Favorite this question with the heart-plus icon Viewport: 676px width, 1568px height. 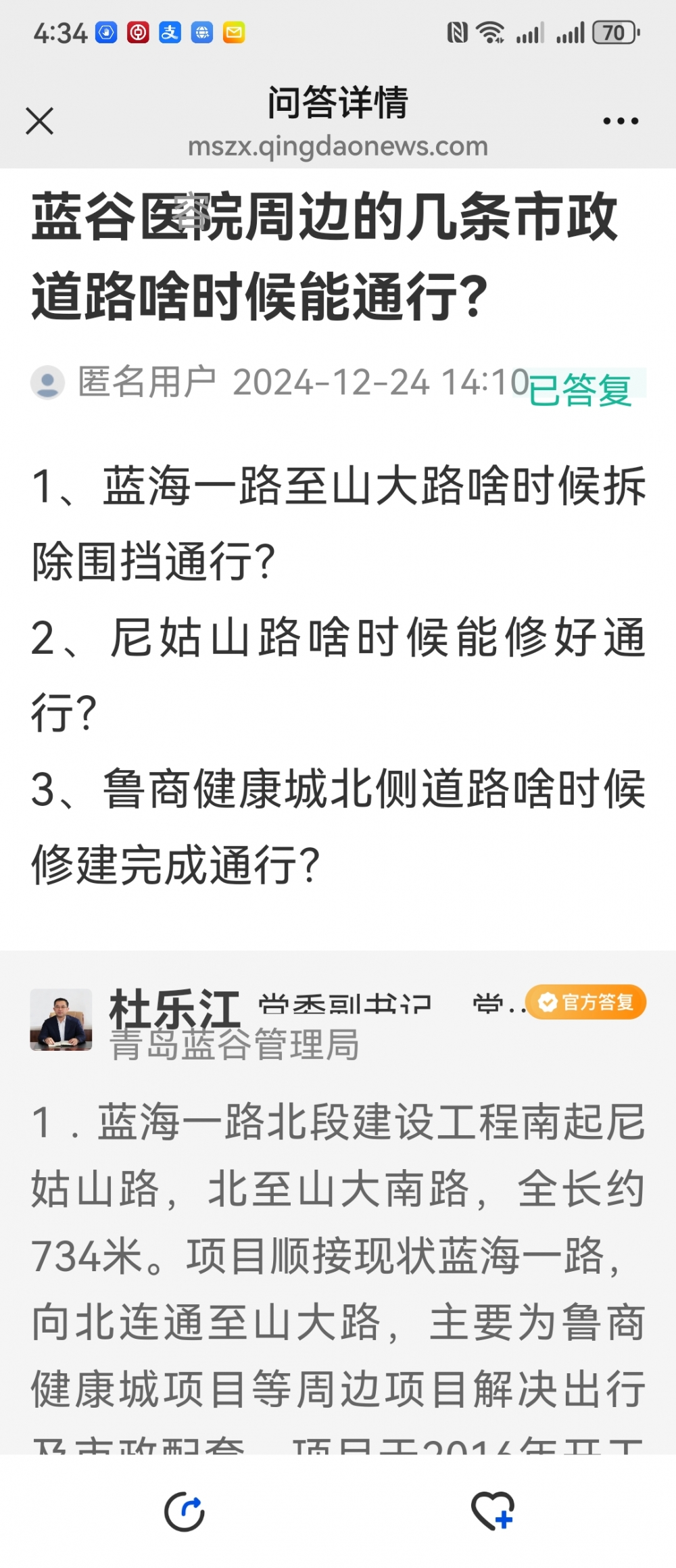click(492, 1511)
